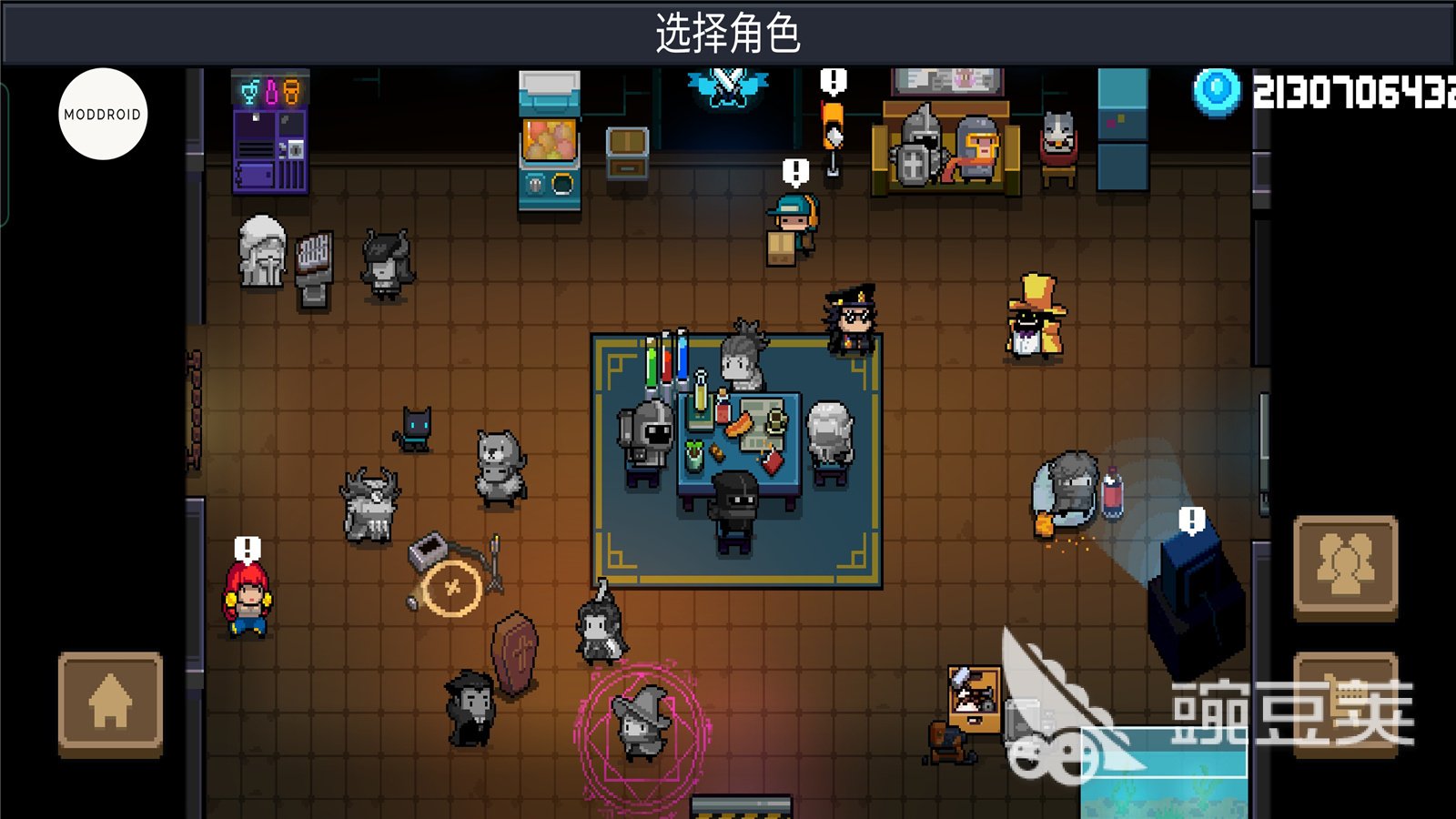Select the vampire beside the coffin

[470, 707]
